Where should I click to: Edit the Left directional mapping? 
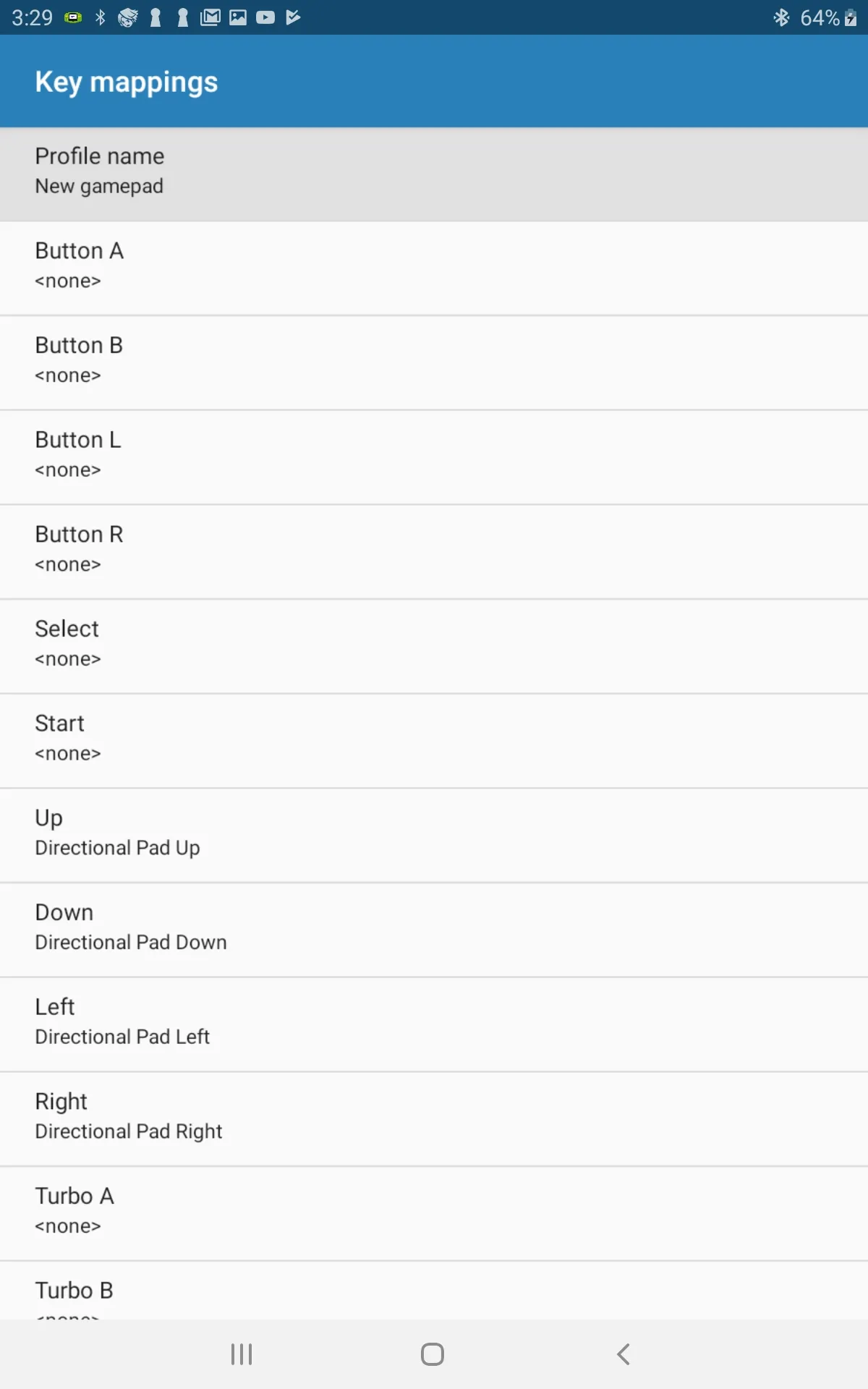pyautogui.click(x=434, y=1024)
